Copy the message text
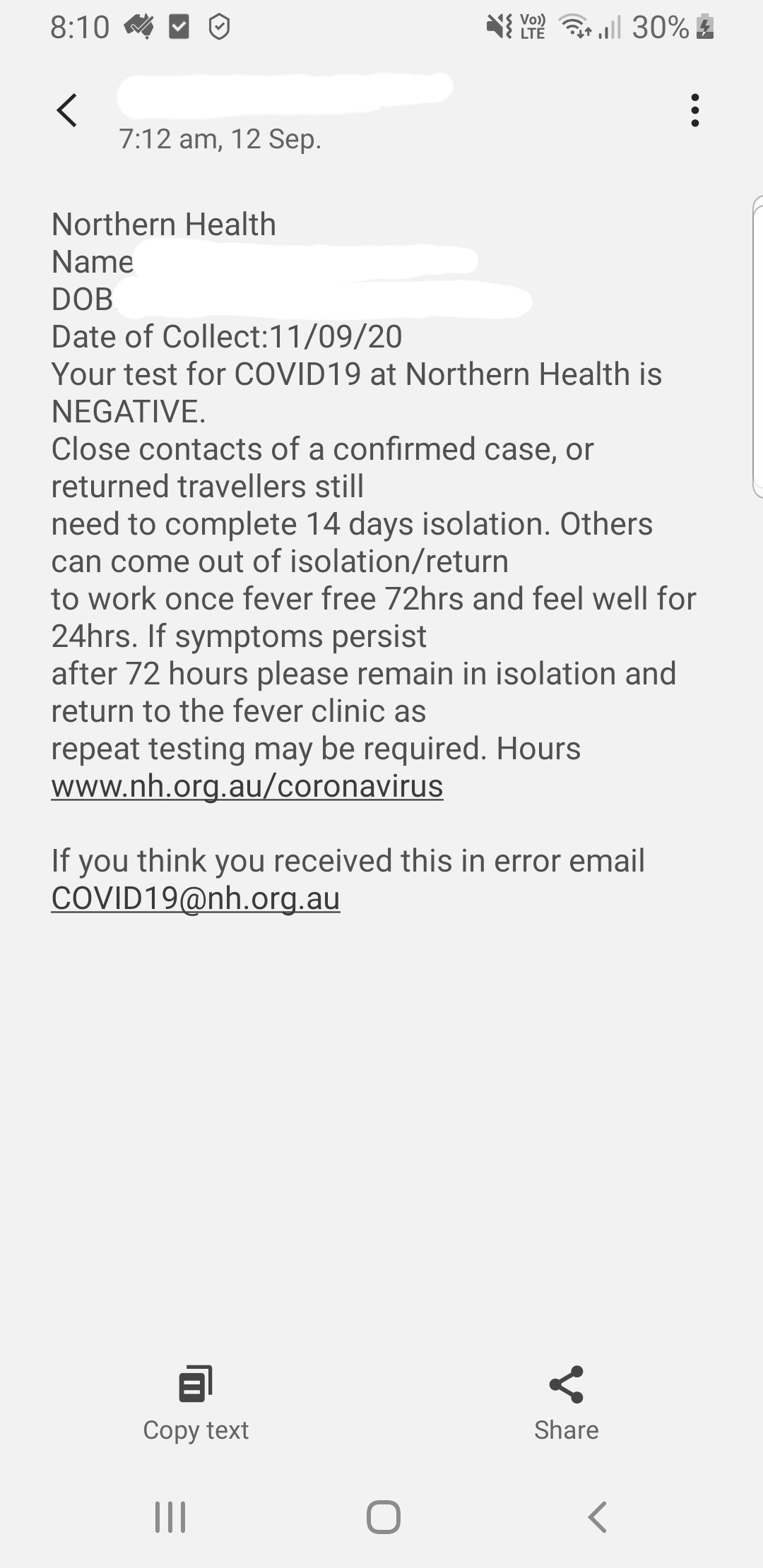The height and width of the screenshot is (1568, 763). pos(196,1403)
